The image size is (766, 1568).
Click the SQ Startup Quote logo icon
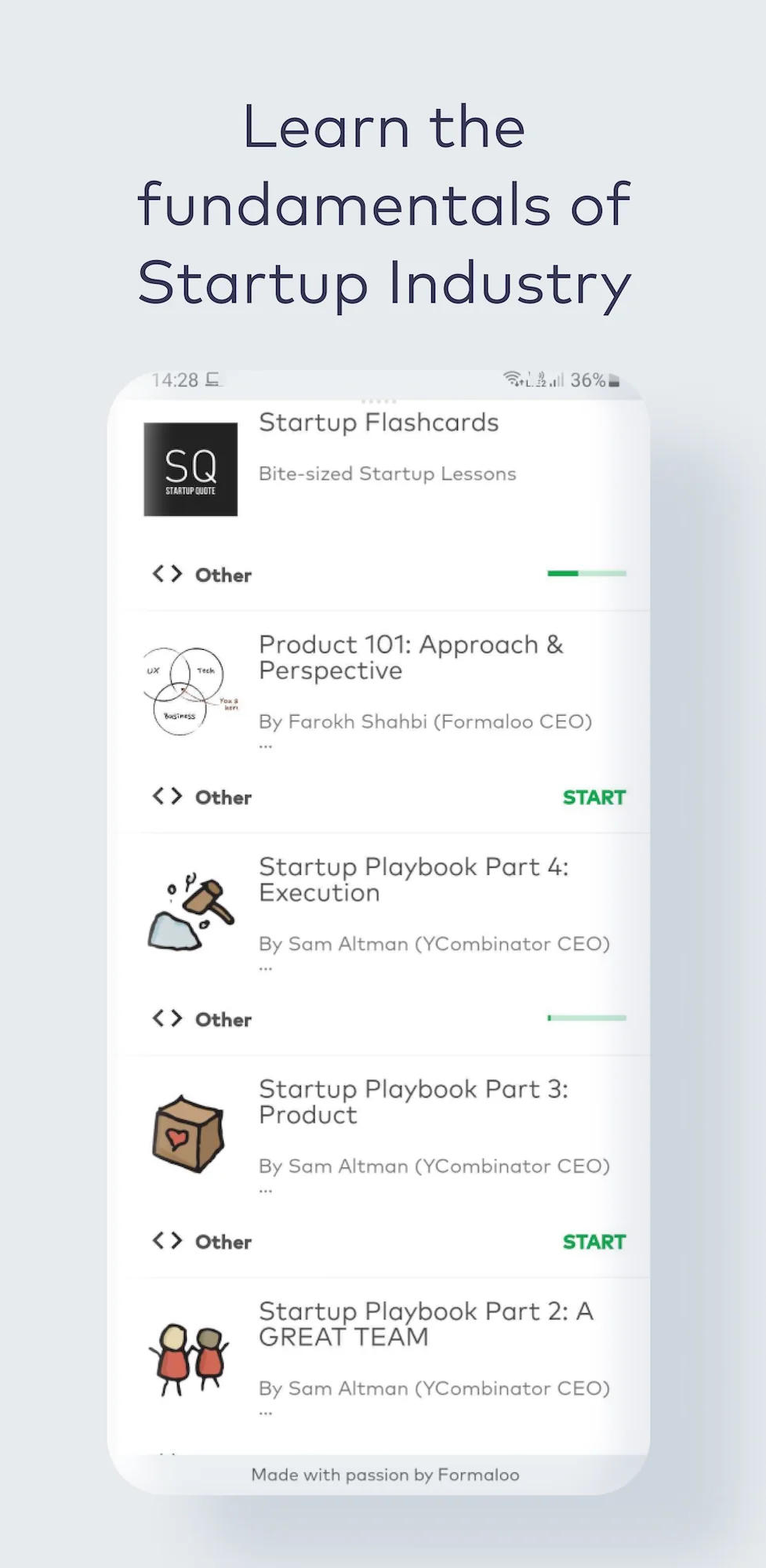[190, 468]
